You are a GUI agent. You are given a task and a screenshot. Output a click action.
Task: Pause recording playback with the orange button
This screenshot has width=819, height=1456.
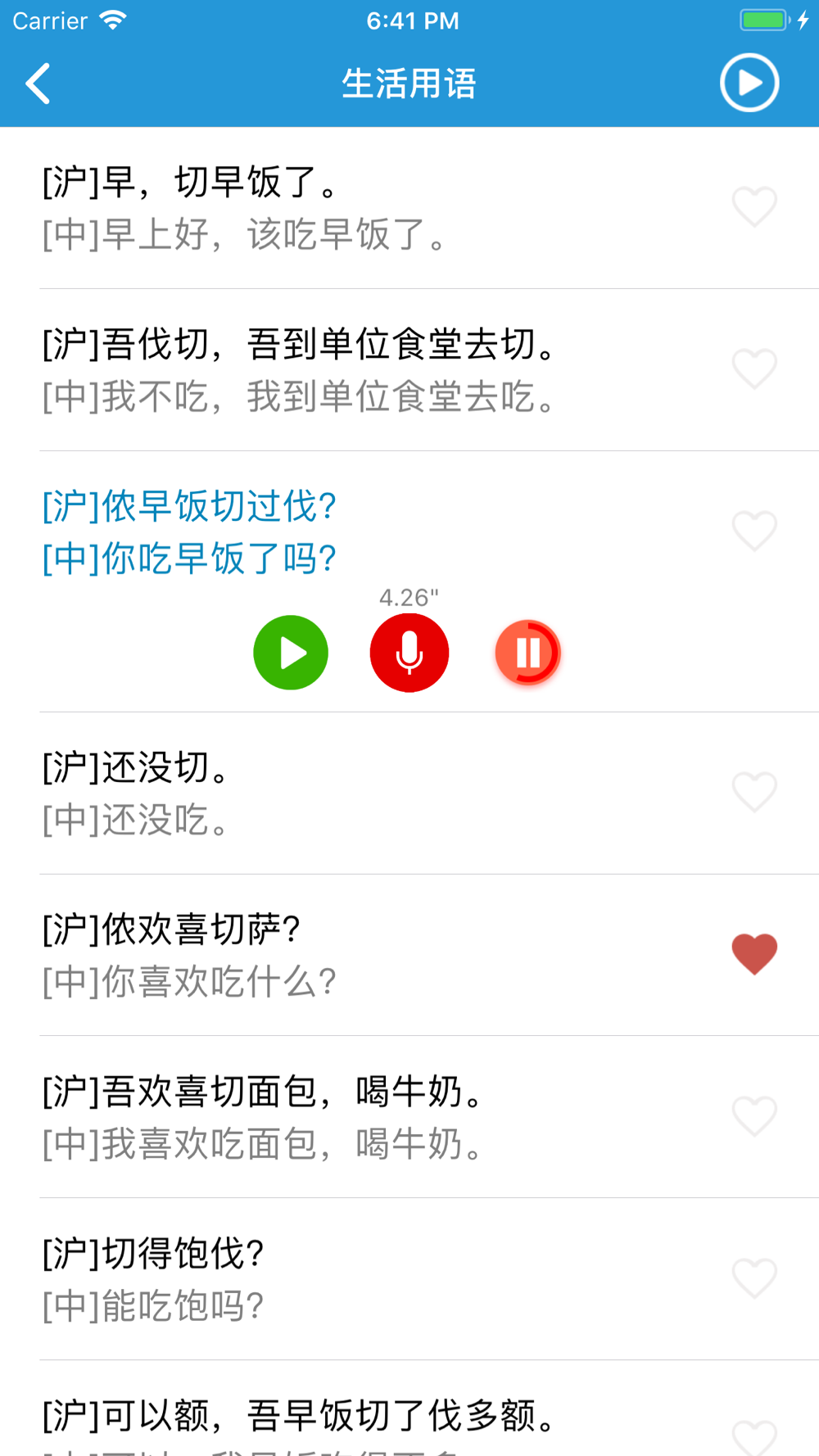(x=528, y=653)
